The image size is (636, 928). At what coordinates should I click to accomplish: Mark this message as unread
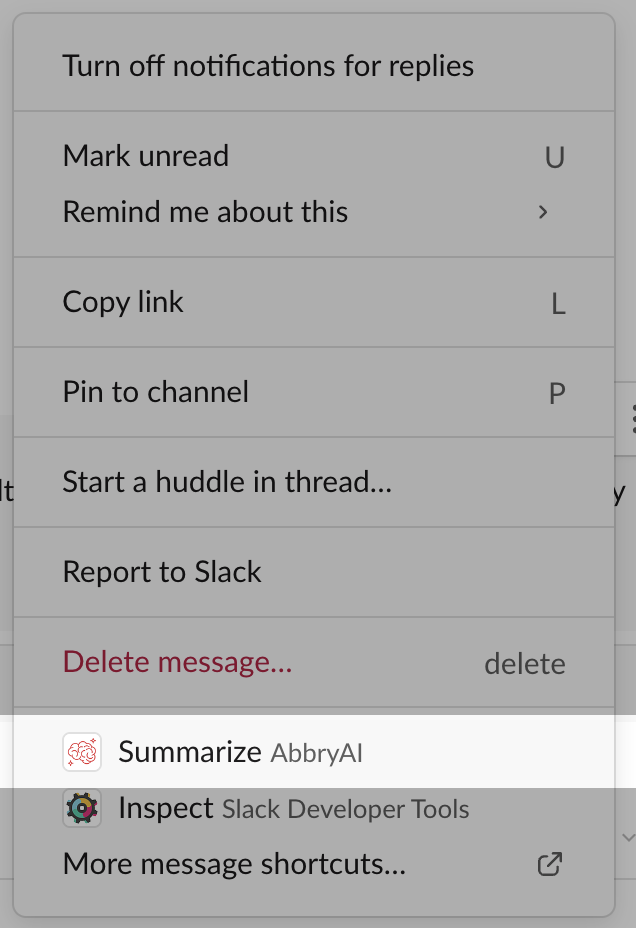point(146,156)
